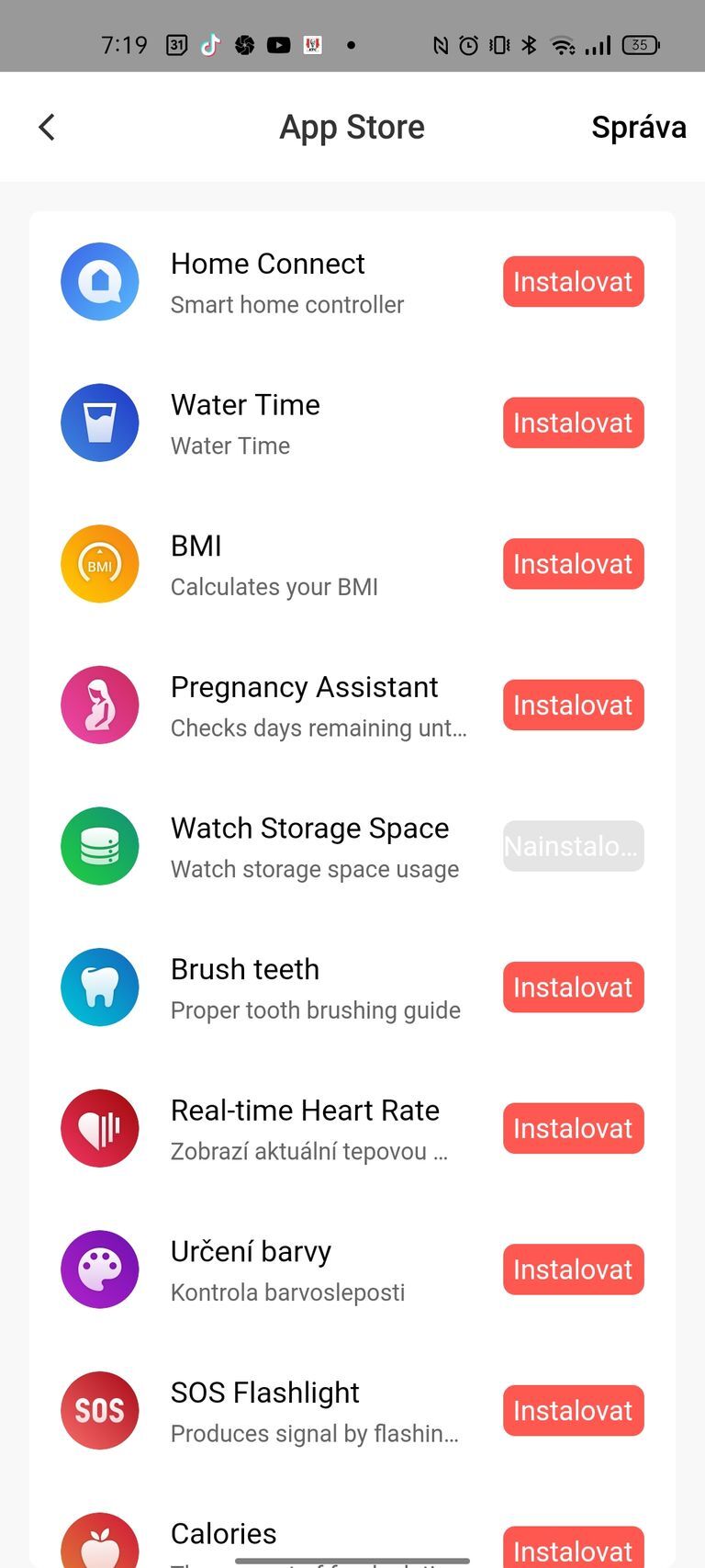705x1568 pixels.
Task: Open Správa in the top bar
Action: (x=638, y=127)
